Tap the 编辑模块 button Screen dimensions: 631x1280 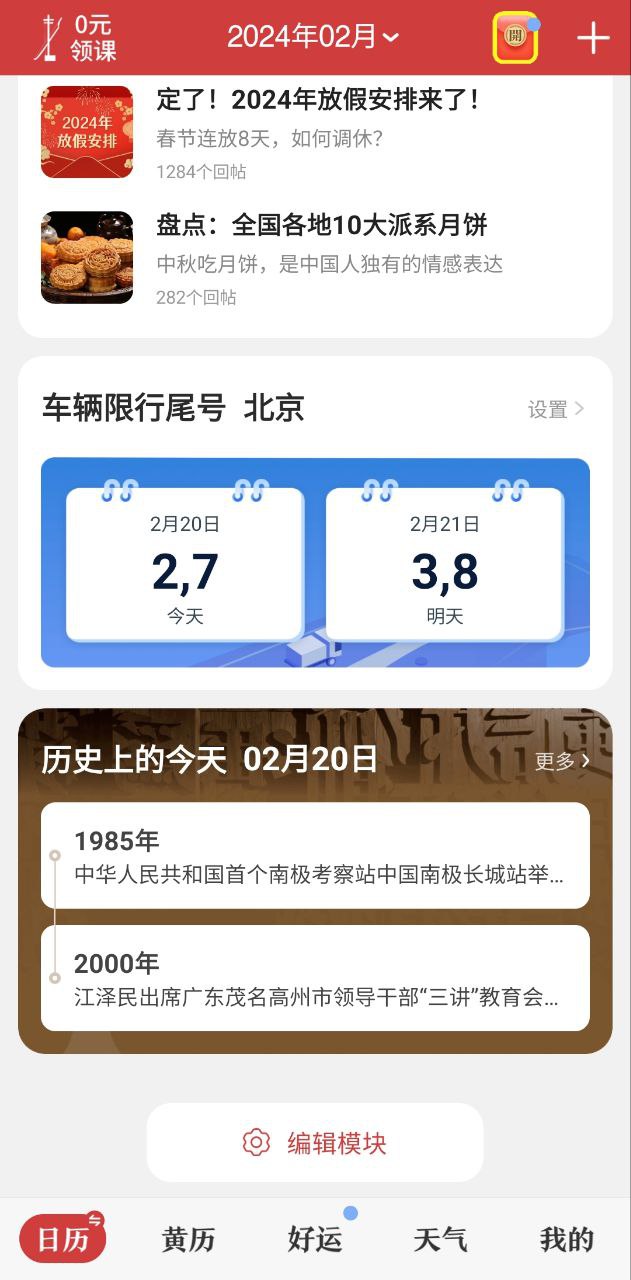315,1143
